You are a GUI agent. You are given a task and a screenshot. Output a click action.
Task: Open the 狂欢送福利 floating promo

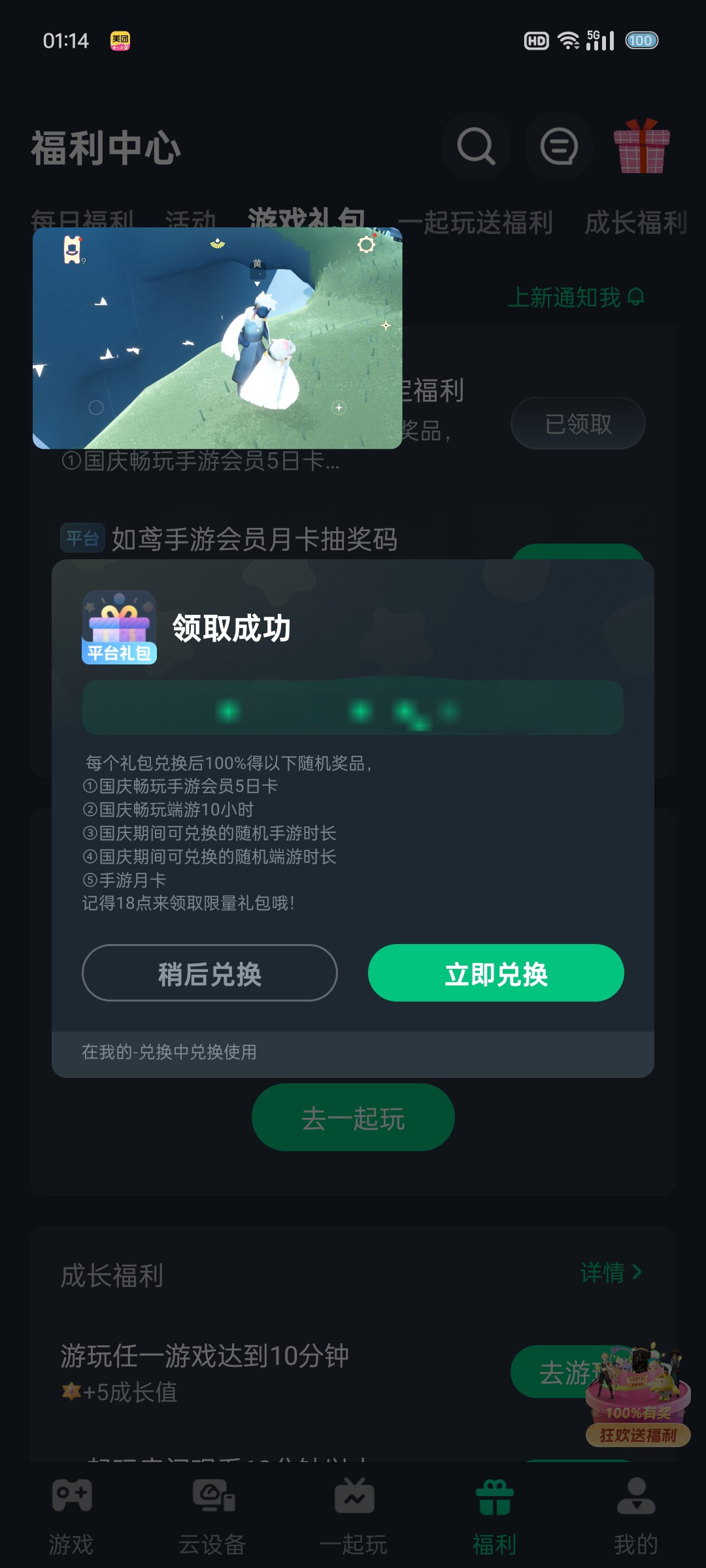[638, 1398]
